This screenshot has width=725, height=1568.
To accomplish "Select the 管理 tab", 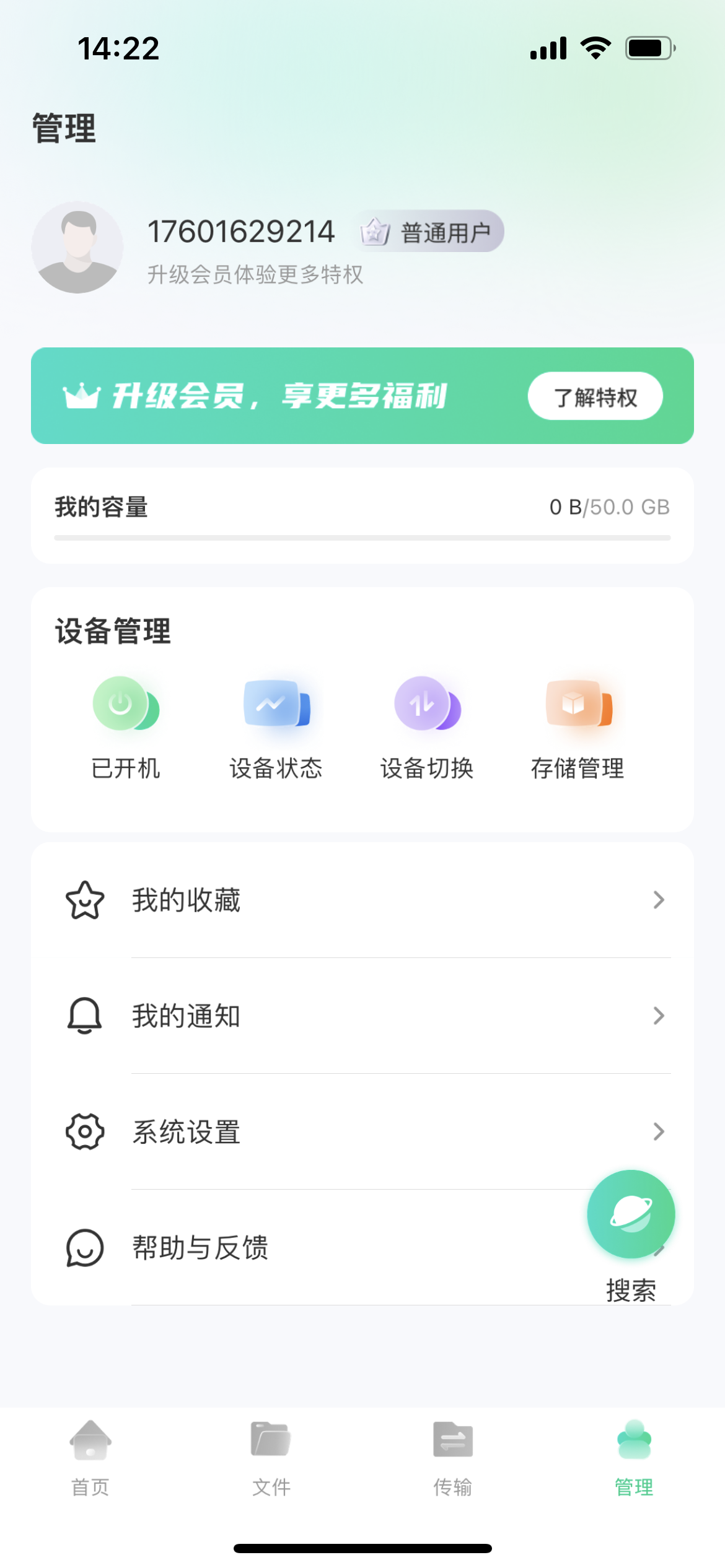I will click(634, 1455).
